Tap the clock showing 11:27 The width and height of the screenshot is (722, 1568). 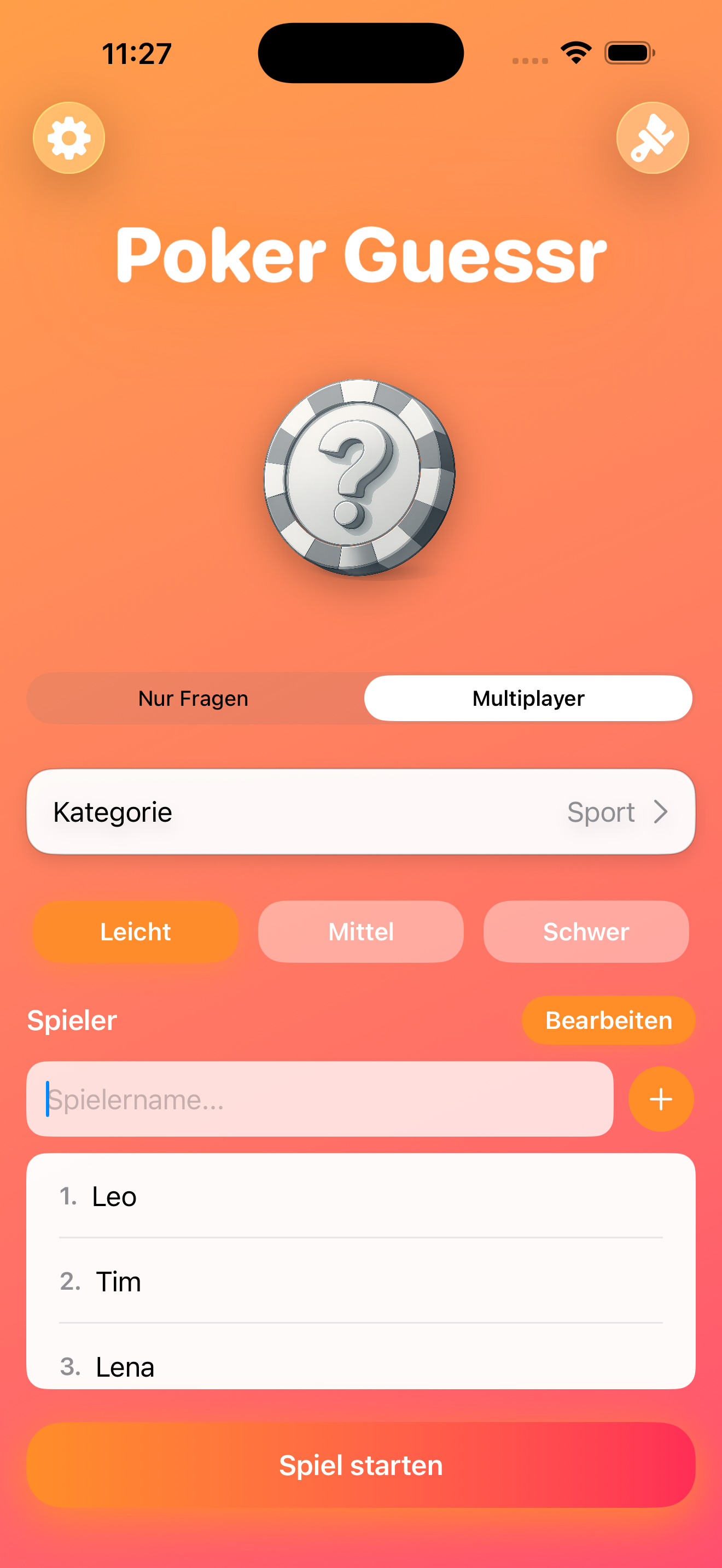click(x=135, y=54)
